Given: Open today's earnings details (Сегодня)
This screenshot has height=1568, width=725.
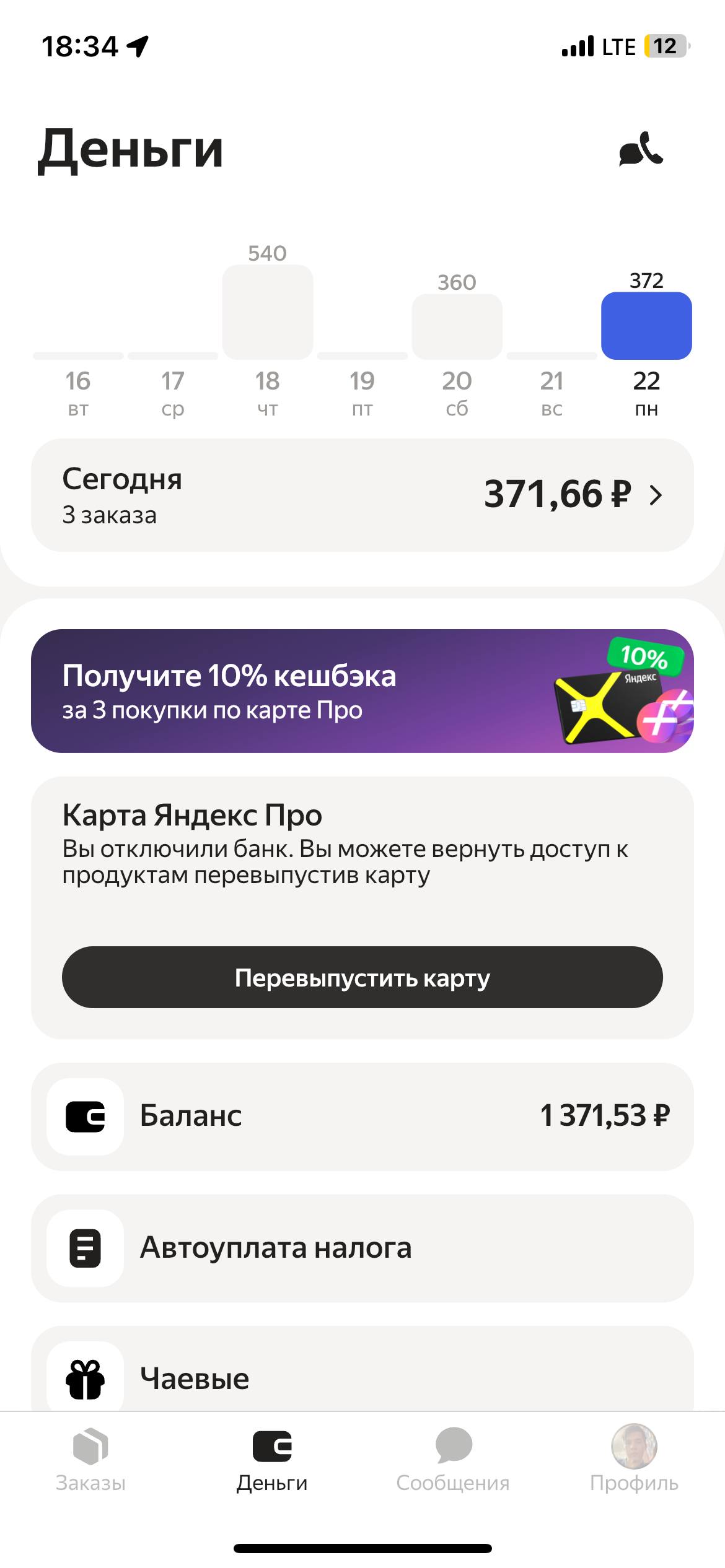Looking at the screenshot, I should coord(362,495).
